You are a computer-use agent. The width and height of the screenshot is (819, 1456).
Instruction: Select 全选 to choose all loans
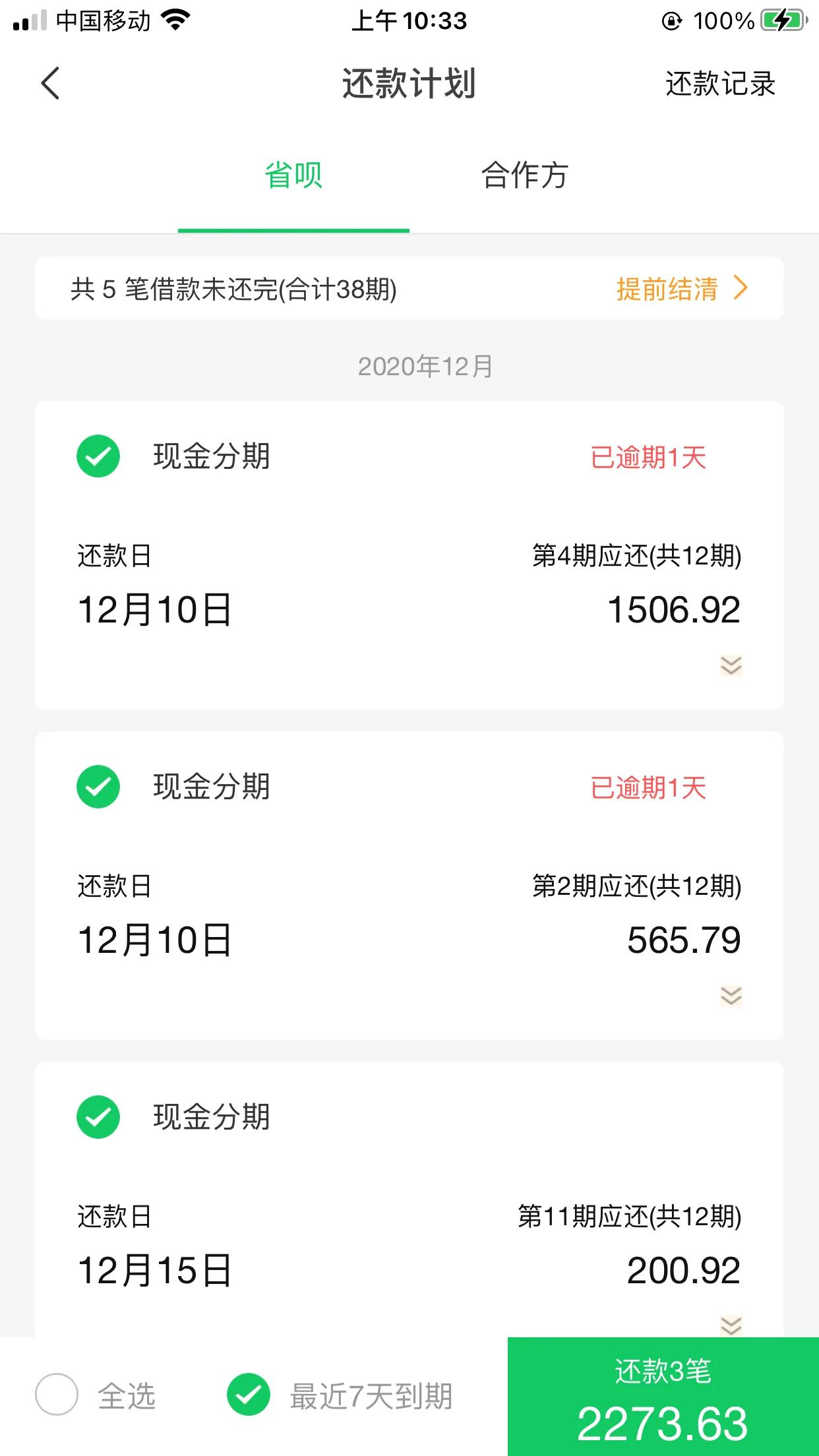click(57, 1395)
